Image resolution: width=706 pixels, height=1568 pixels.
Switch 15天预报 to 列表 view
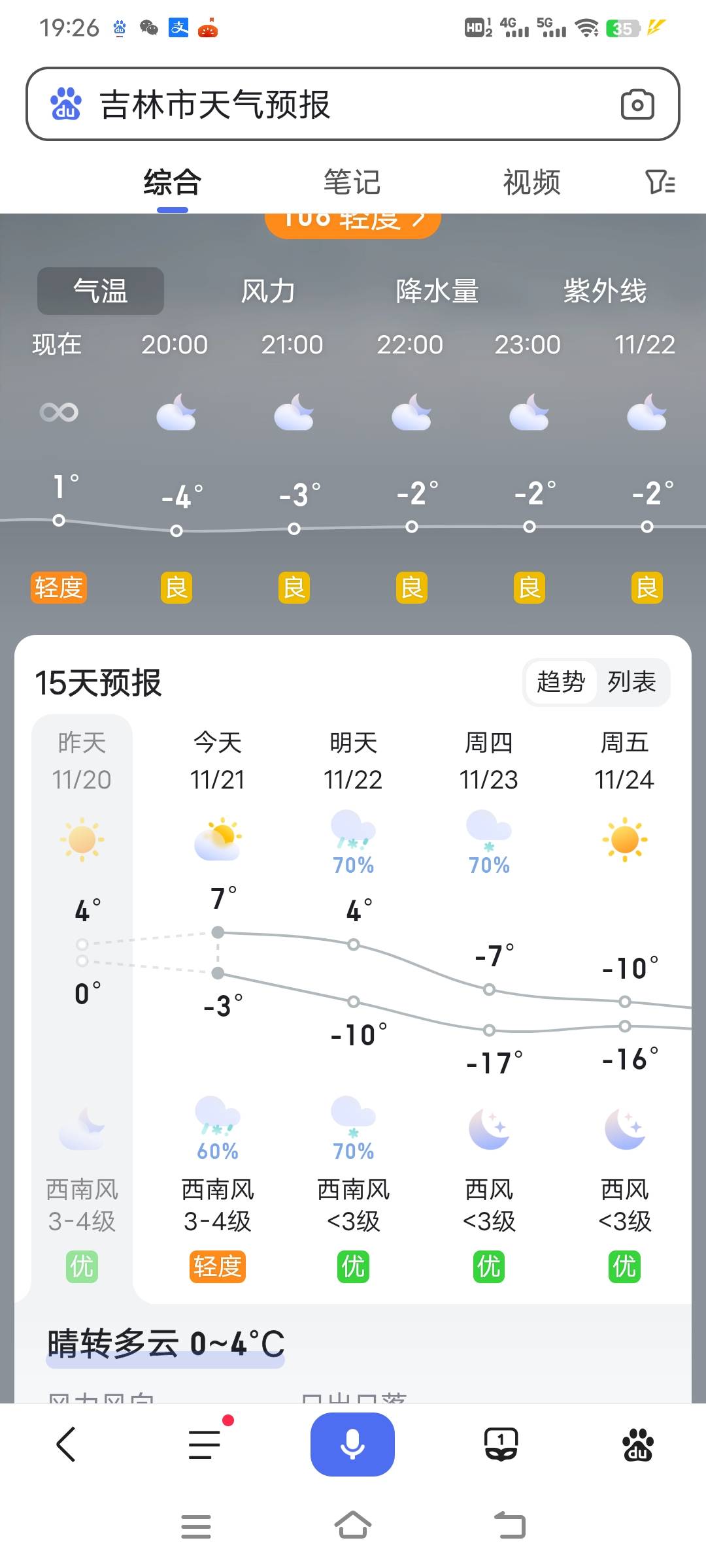coord(631,681)
